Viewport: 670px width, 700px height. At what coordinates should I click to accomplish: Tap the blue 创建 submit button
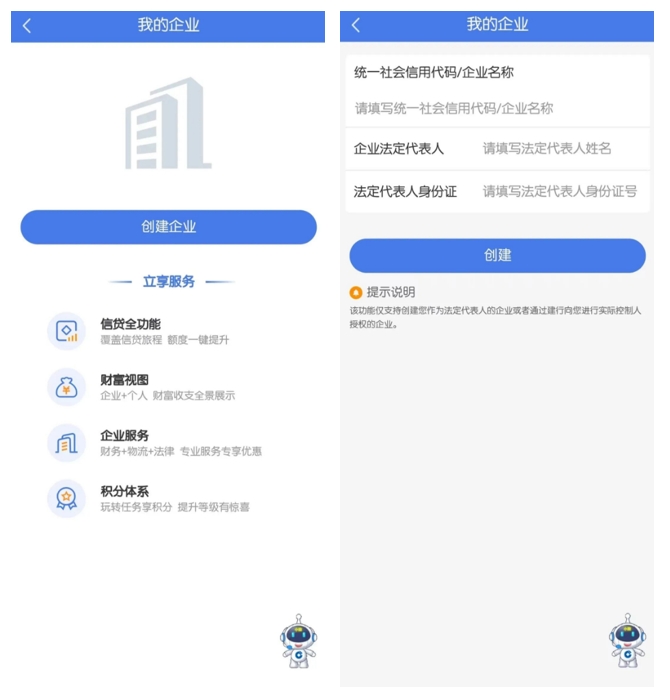tap(497, 255)
